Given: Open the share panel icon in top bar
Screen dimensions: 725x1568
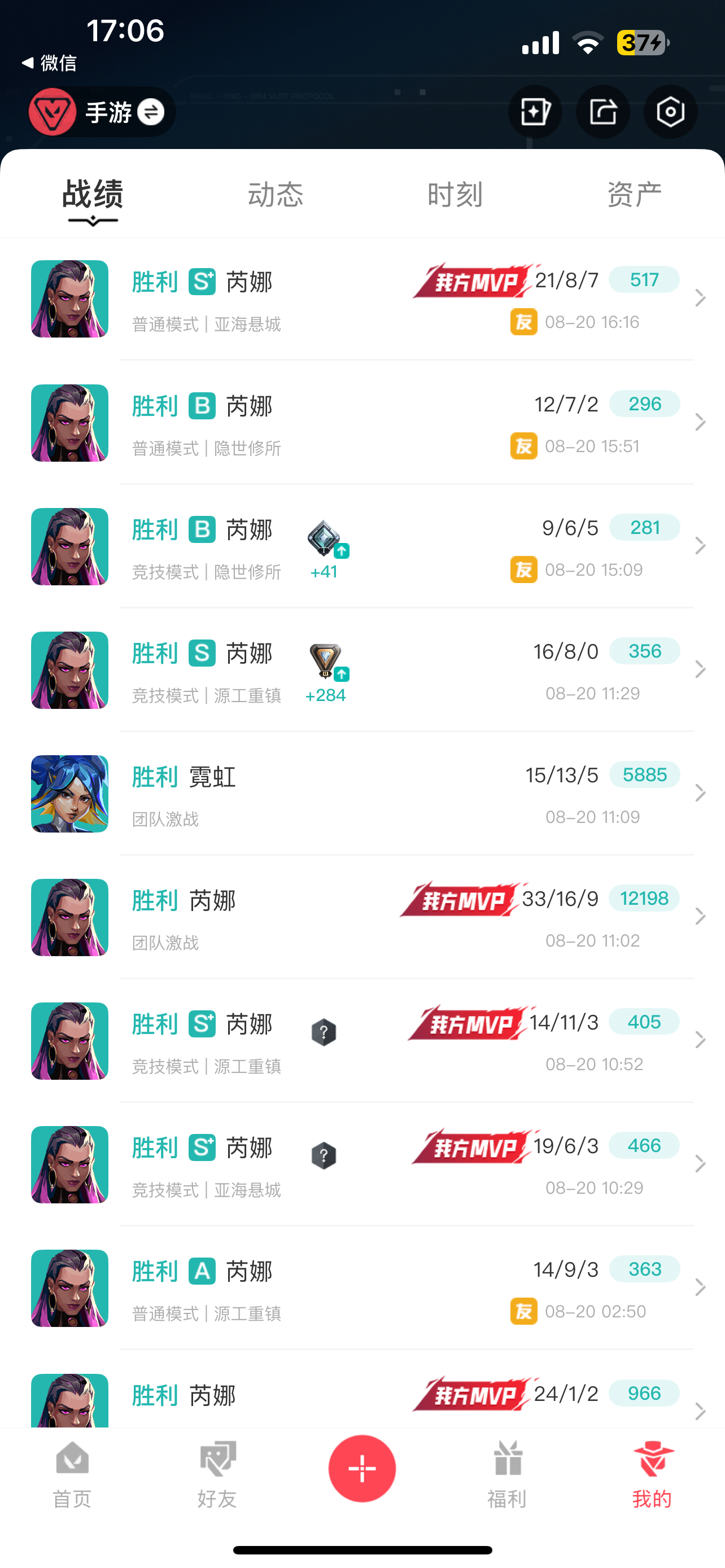Looking at the screenshot, I should (602, 111).
